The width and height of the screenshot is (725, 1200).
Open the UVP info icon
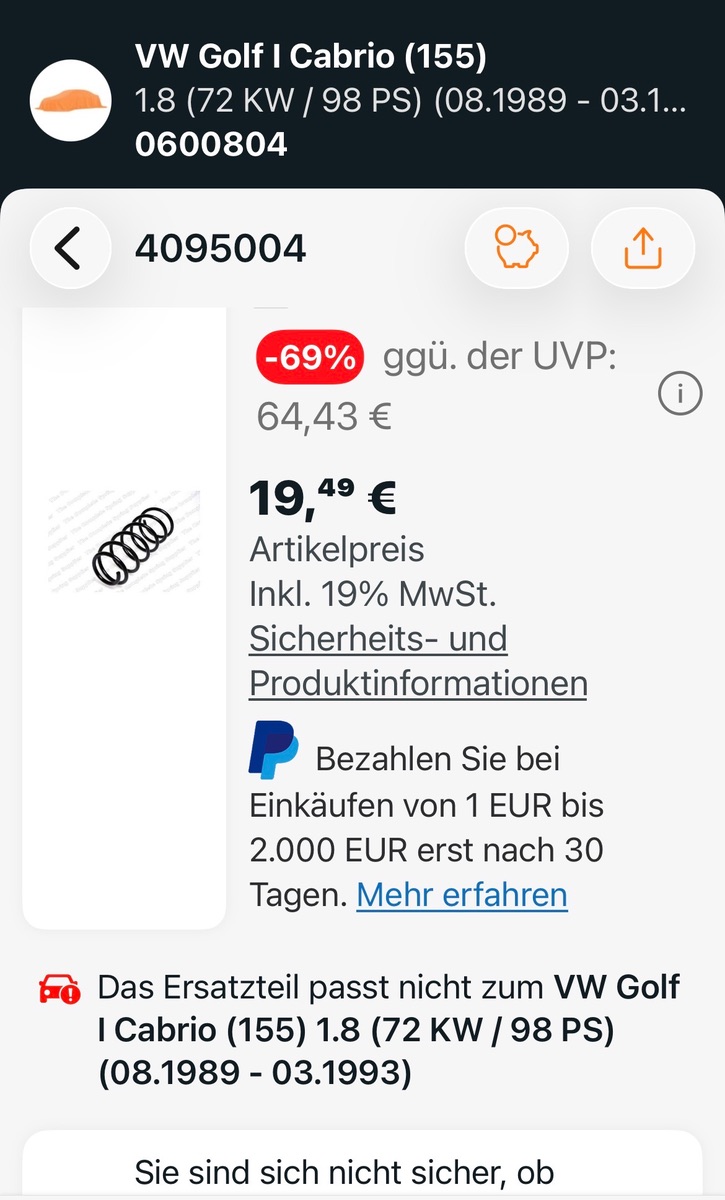pyautogui.click(x=680, y=396)
